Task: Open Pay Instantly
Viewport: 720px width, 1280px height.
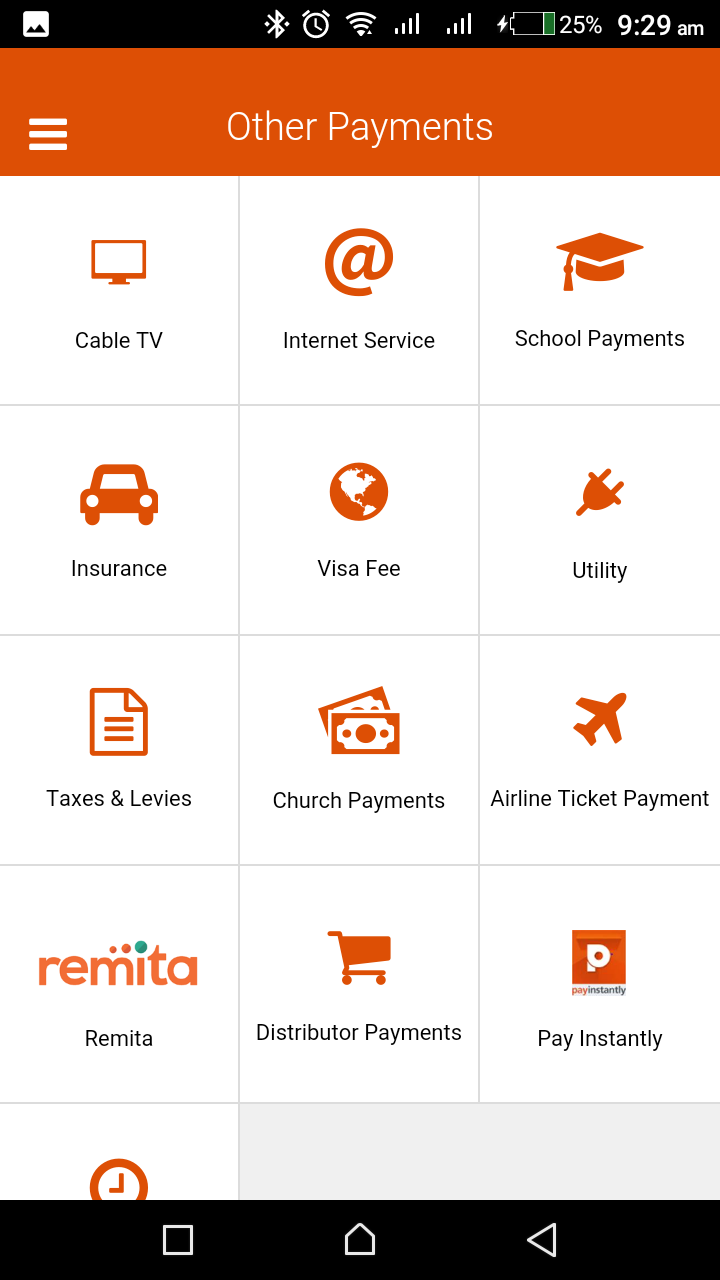Action: pos(599,985)
